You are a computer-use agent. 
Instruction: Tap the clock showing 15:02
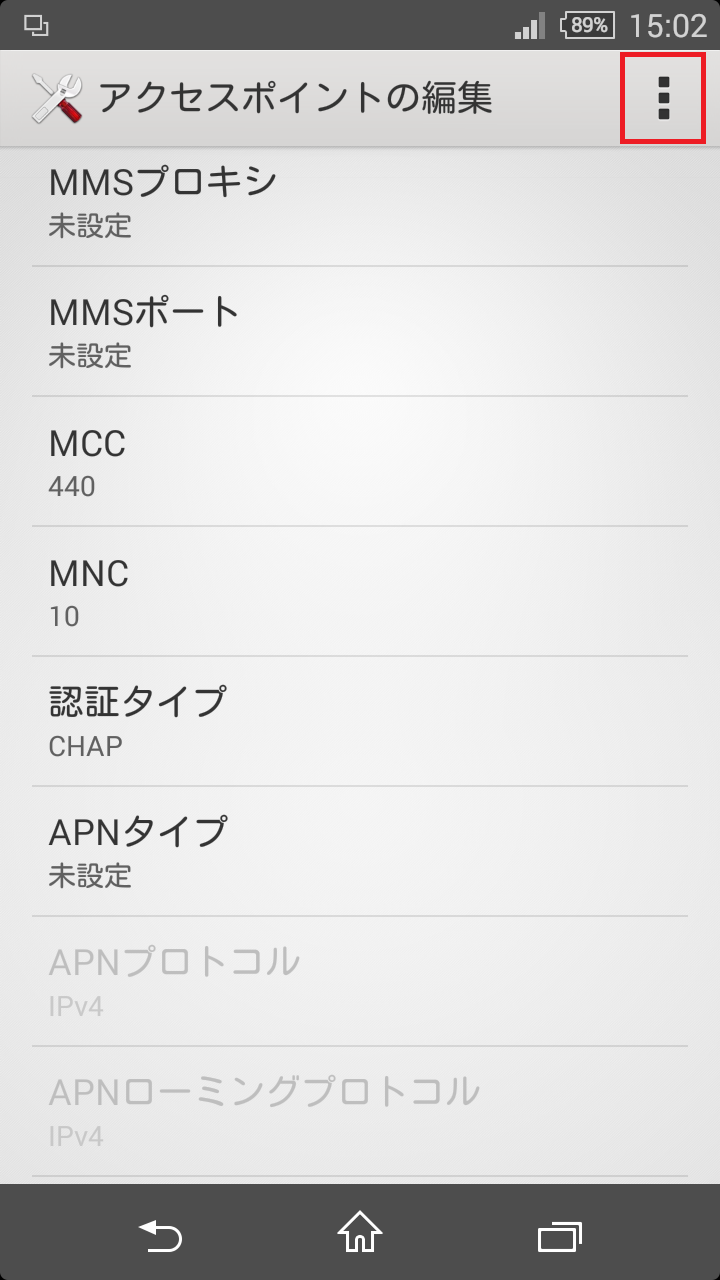(671, 25)
